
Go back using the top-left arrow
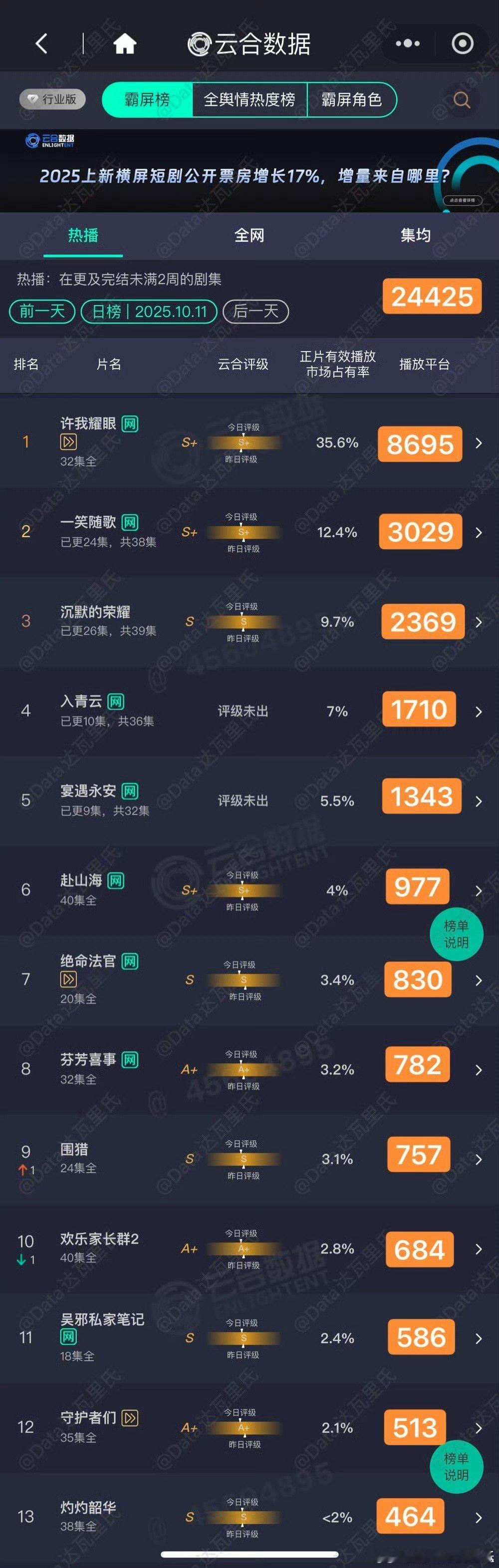tap(41, 43)
